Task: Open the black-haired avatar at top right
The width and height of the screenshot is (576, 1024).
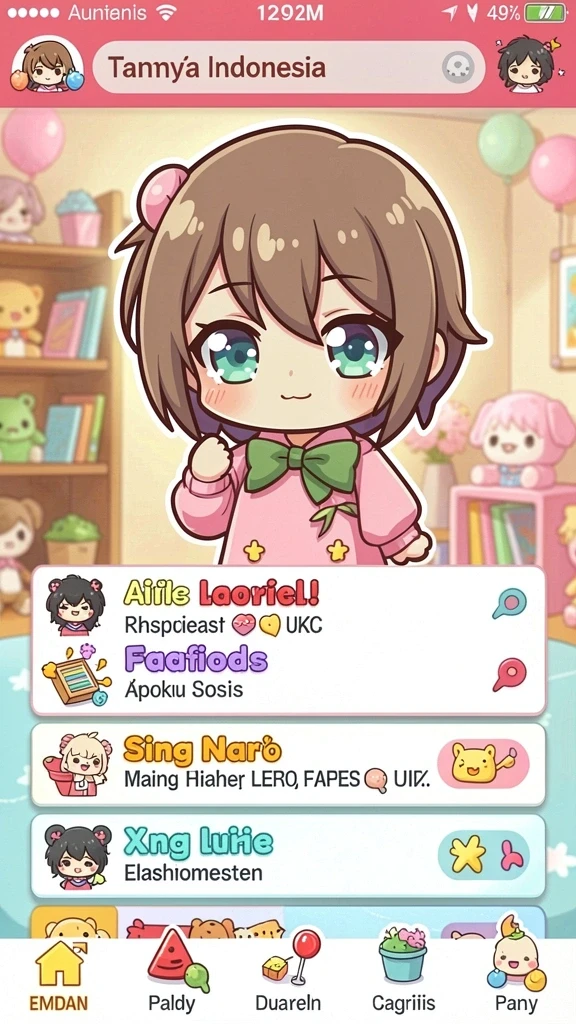Action: pos(526,64)
